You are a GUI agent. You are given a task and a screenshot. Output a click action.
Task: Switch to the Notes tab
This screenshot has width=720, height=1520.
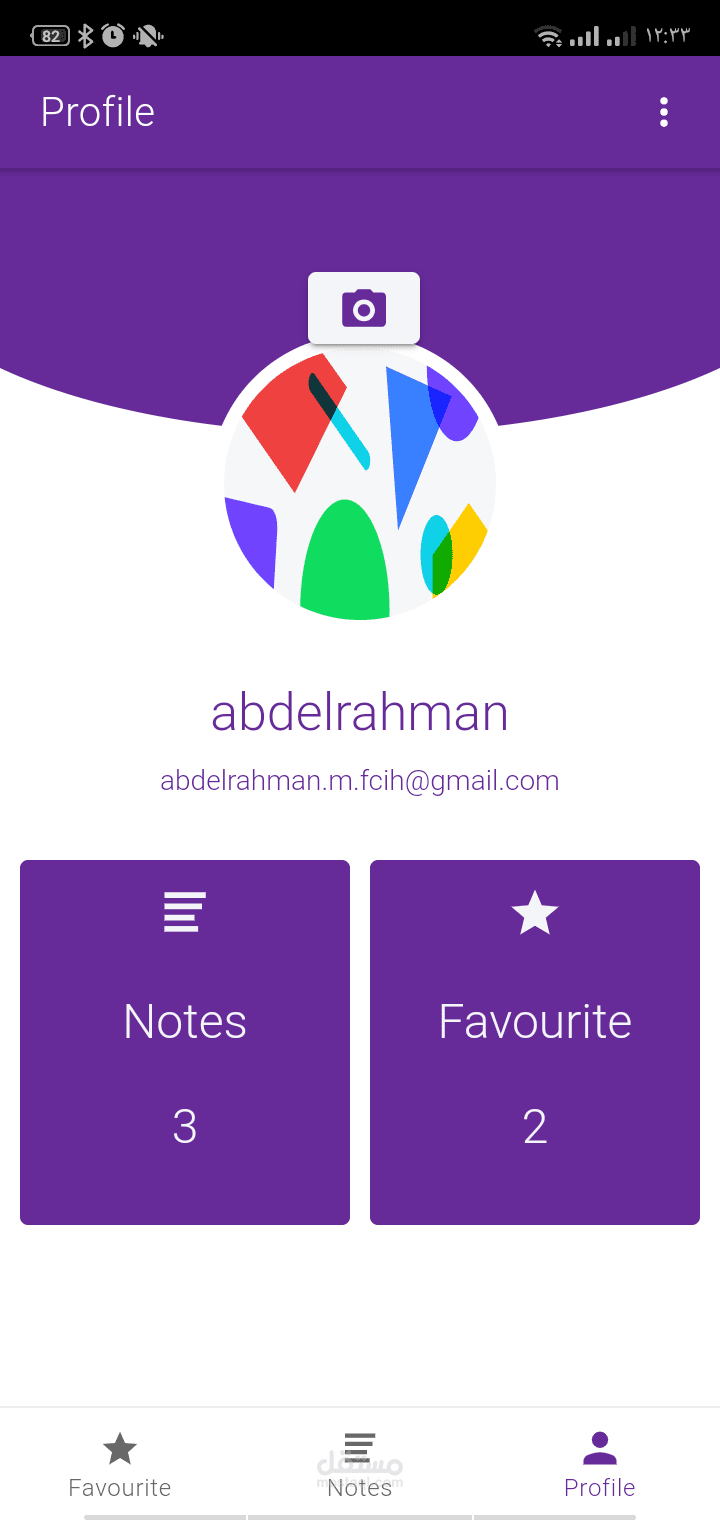(360, 1465)
